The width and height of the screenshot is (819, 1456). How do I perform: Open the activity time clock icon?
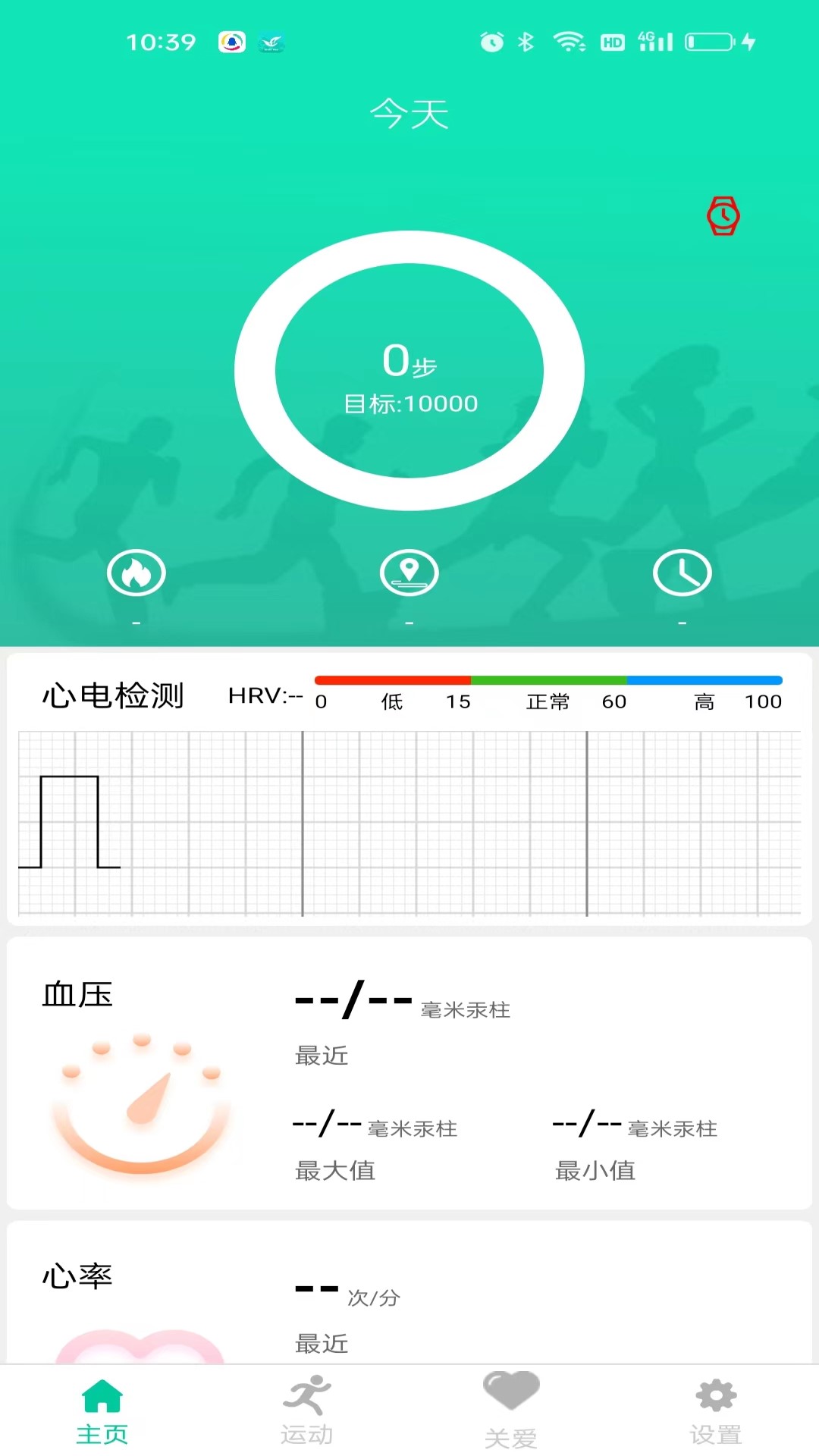[x=681, y=573]
